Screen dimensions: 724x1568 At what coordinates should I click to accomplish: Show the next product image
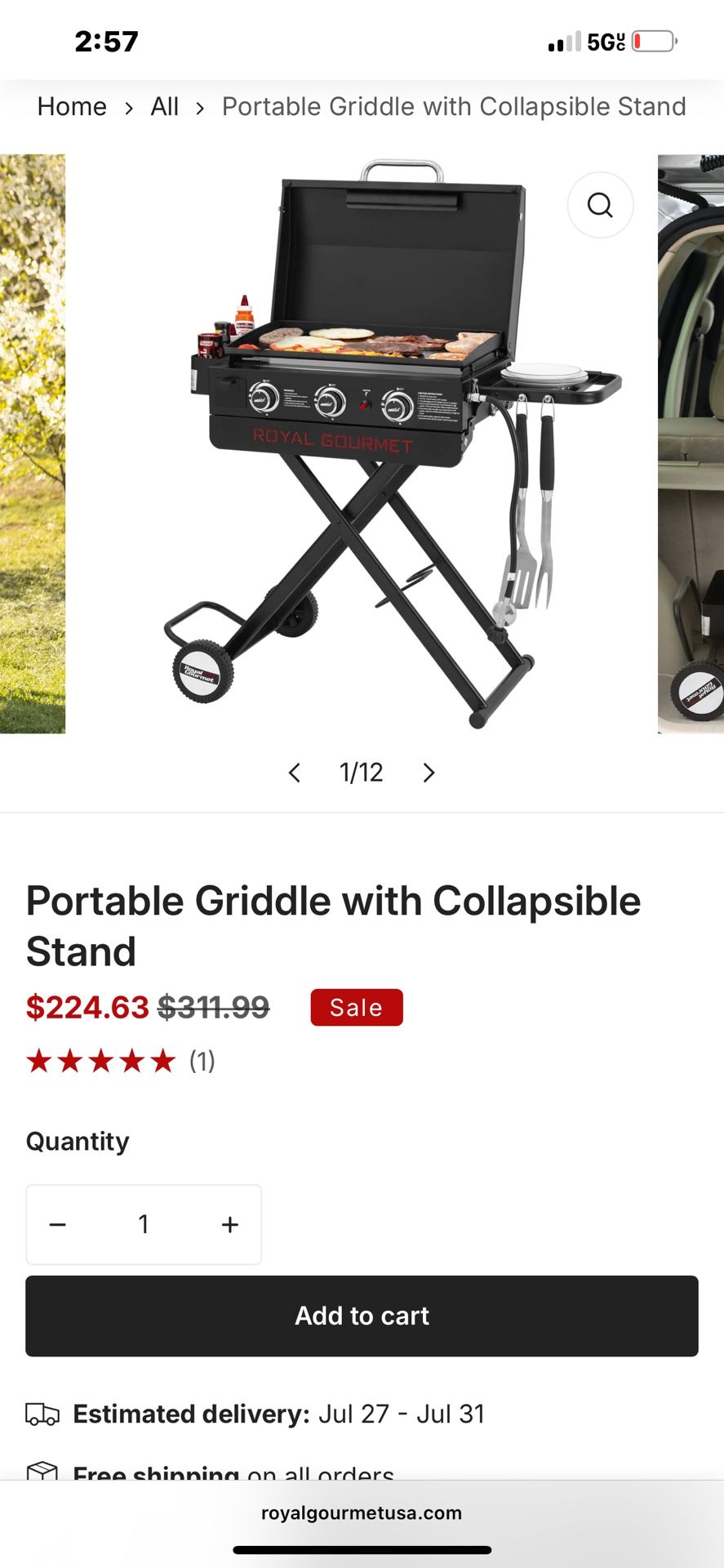click(429, 773)
